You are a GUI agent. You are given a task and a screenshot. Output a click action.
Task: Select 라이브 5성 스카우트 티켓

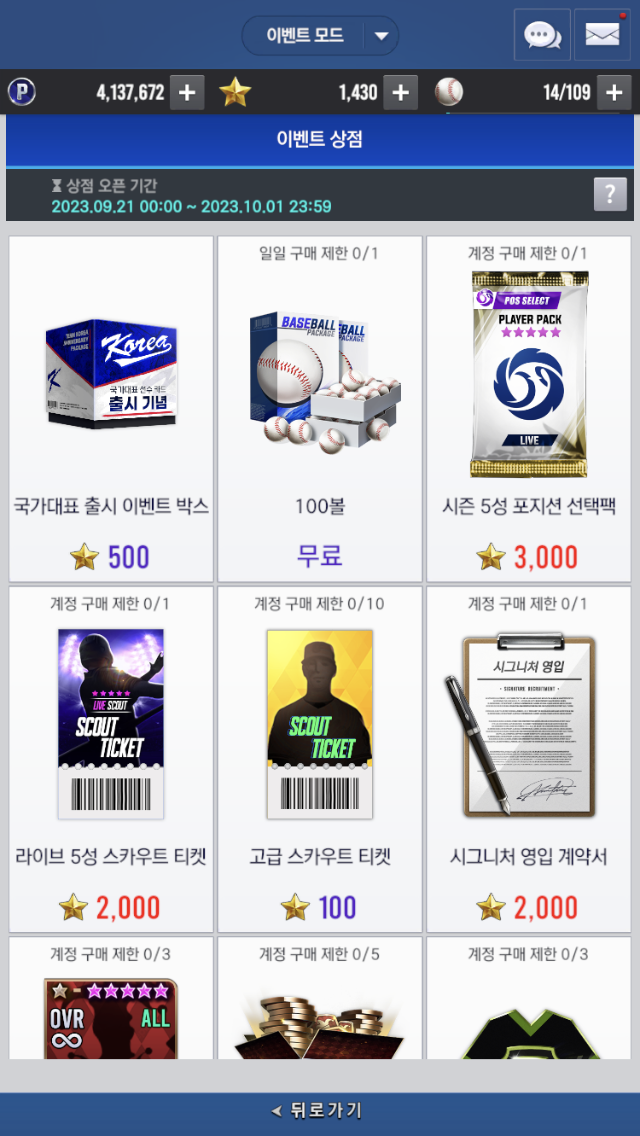pyautogui.click(x=111, y=760)
